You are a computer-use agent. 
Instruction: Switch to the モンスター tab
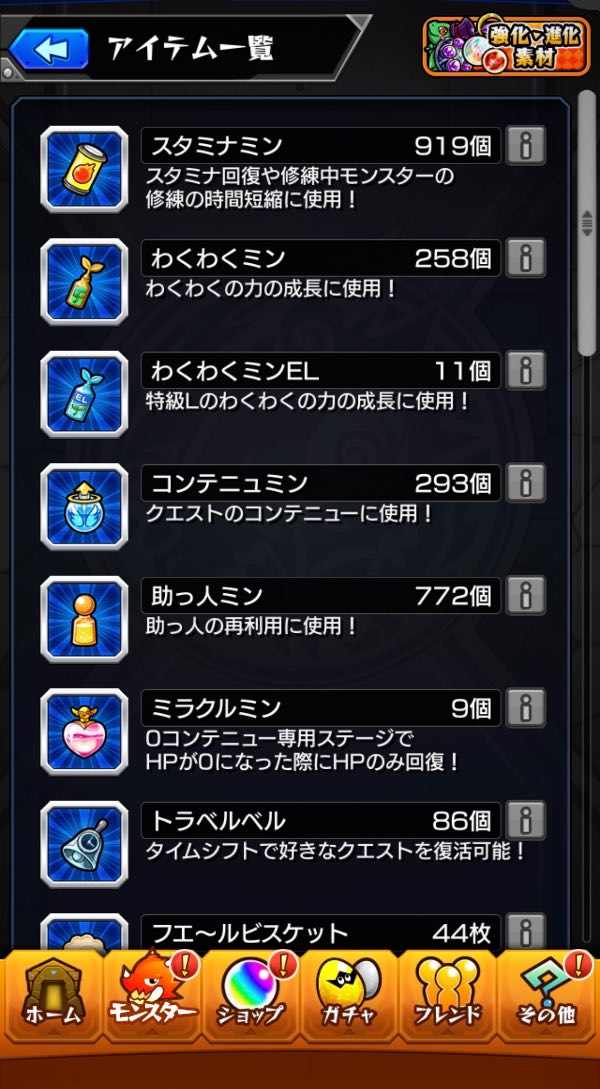click(x=152, y=1000)
